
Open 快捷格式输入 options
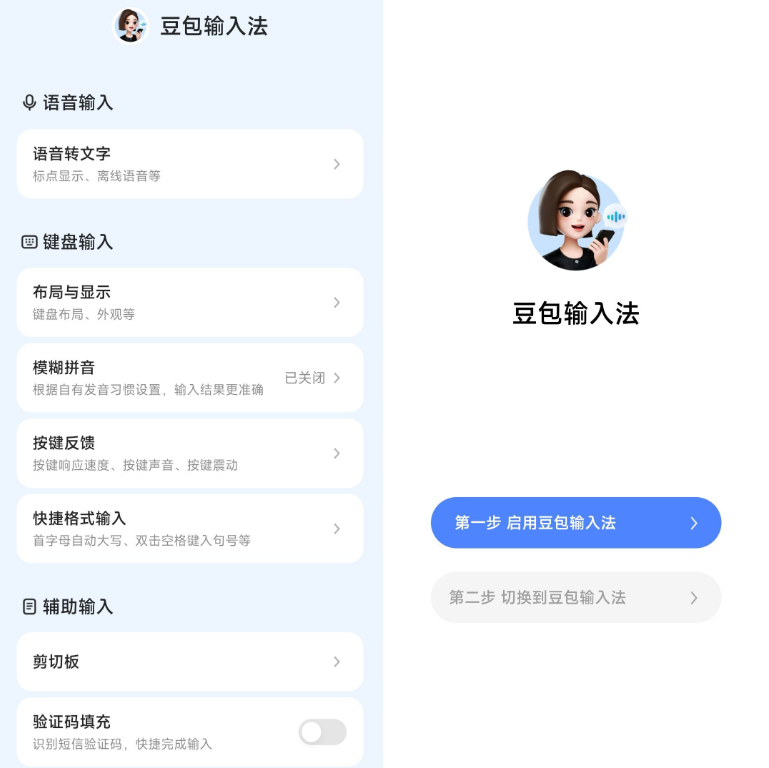tap(189, 528)
